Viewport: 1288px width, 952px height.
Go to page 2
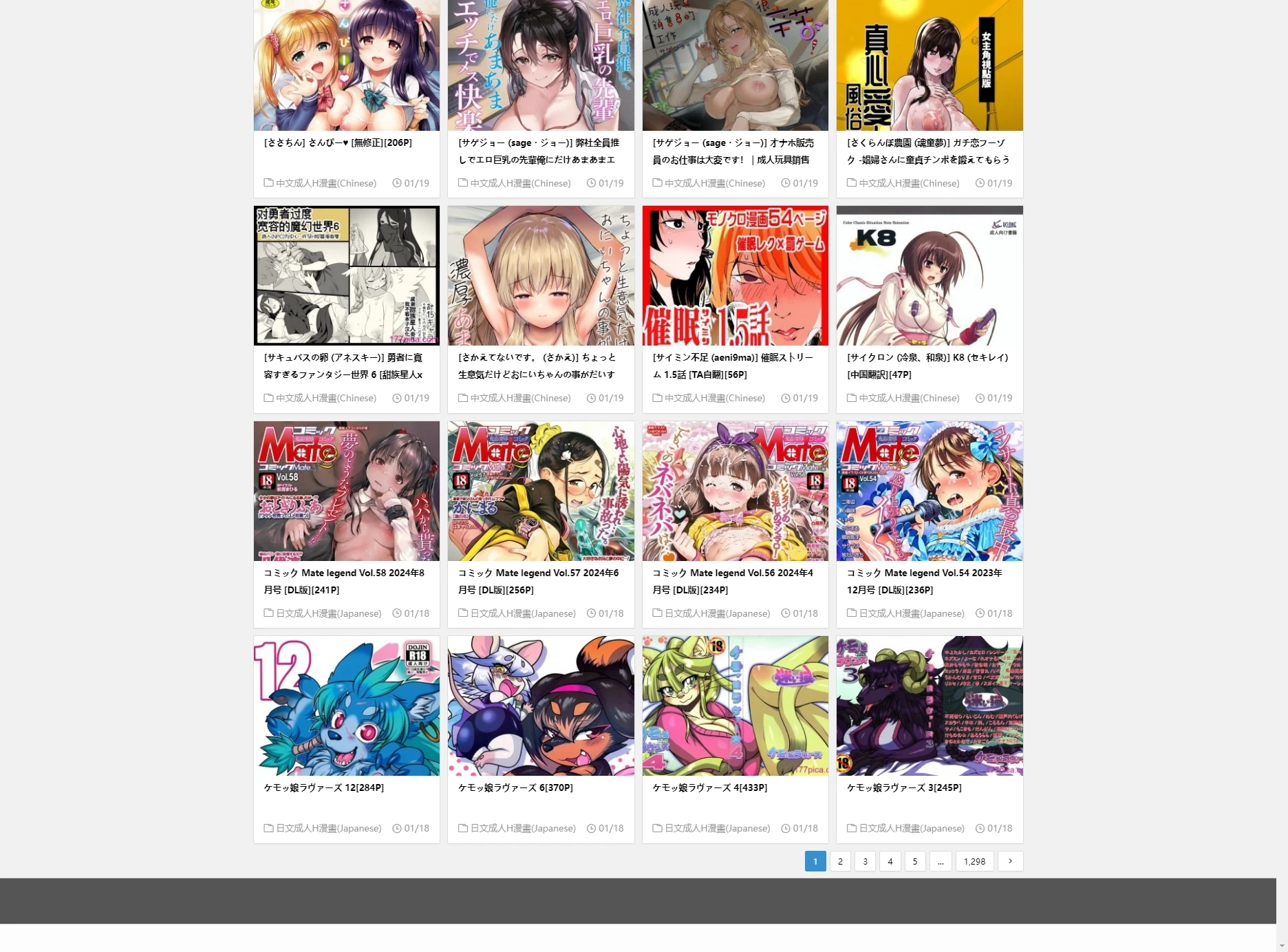pyautogui.click(x=840, y=861)
